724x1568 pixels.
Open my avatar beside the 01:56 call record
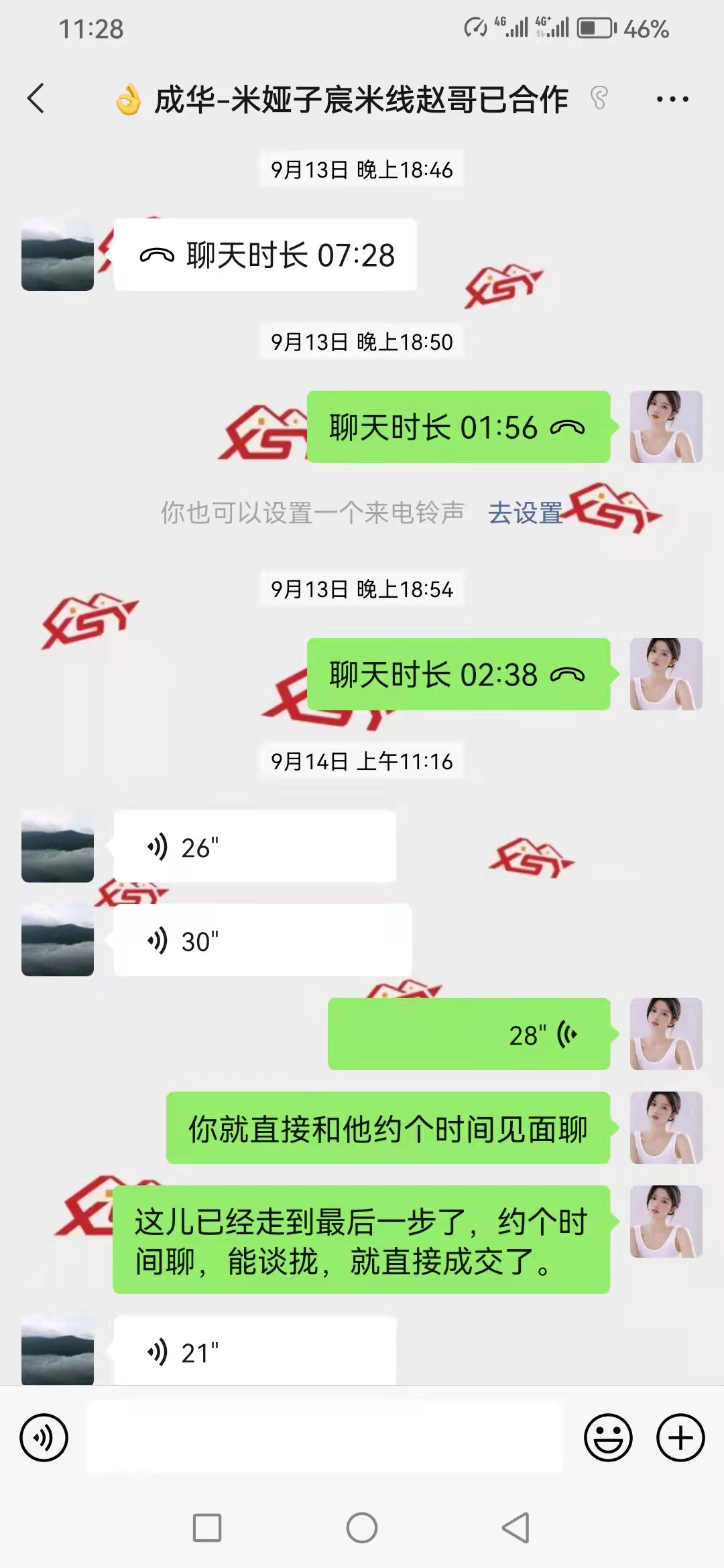pyautogui.click(x=666, y=428)
